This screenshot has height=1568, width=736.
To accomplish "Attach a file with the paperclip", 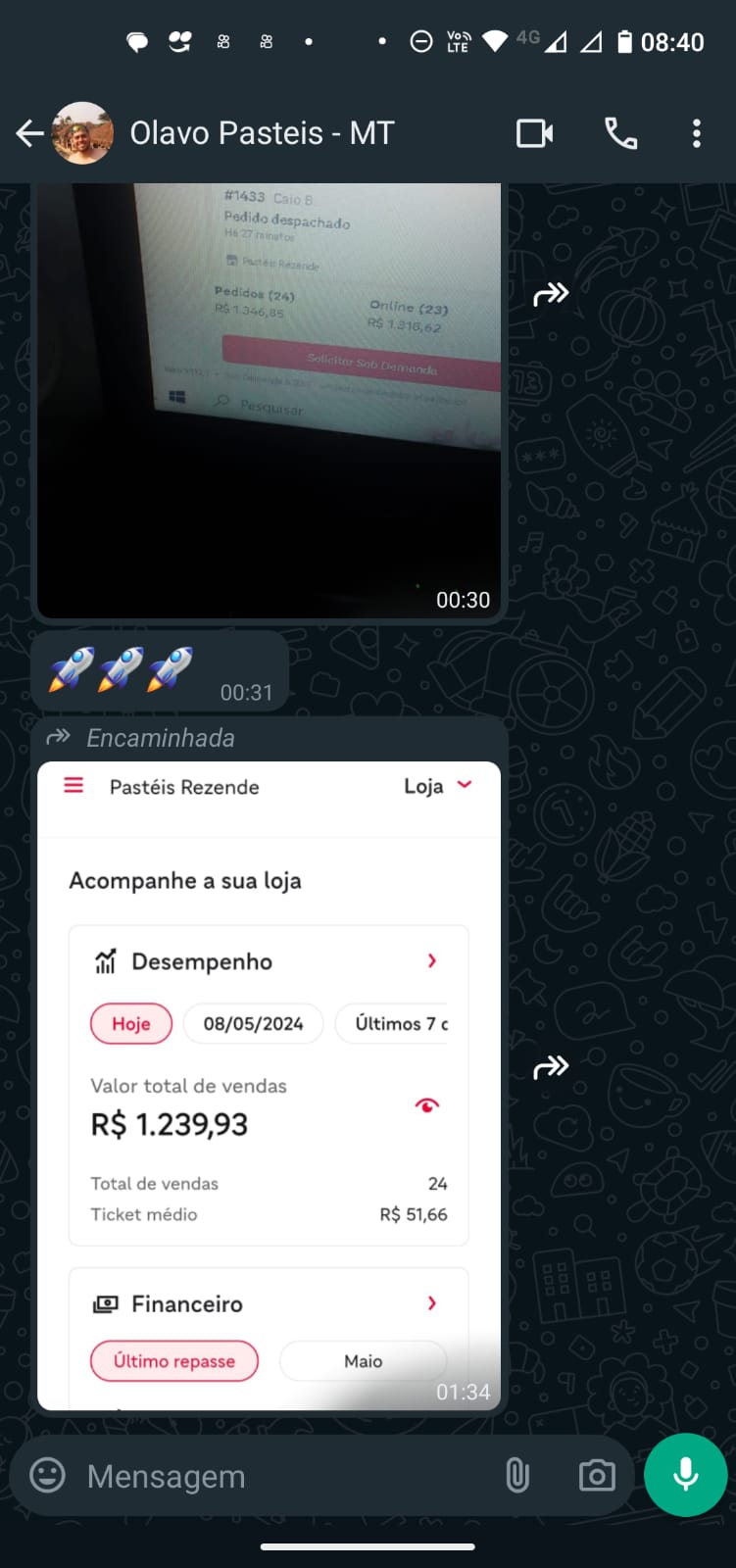I will (517, 1475).
